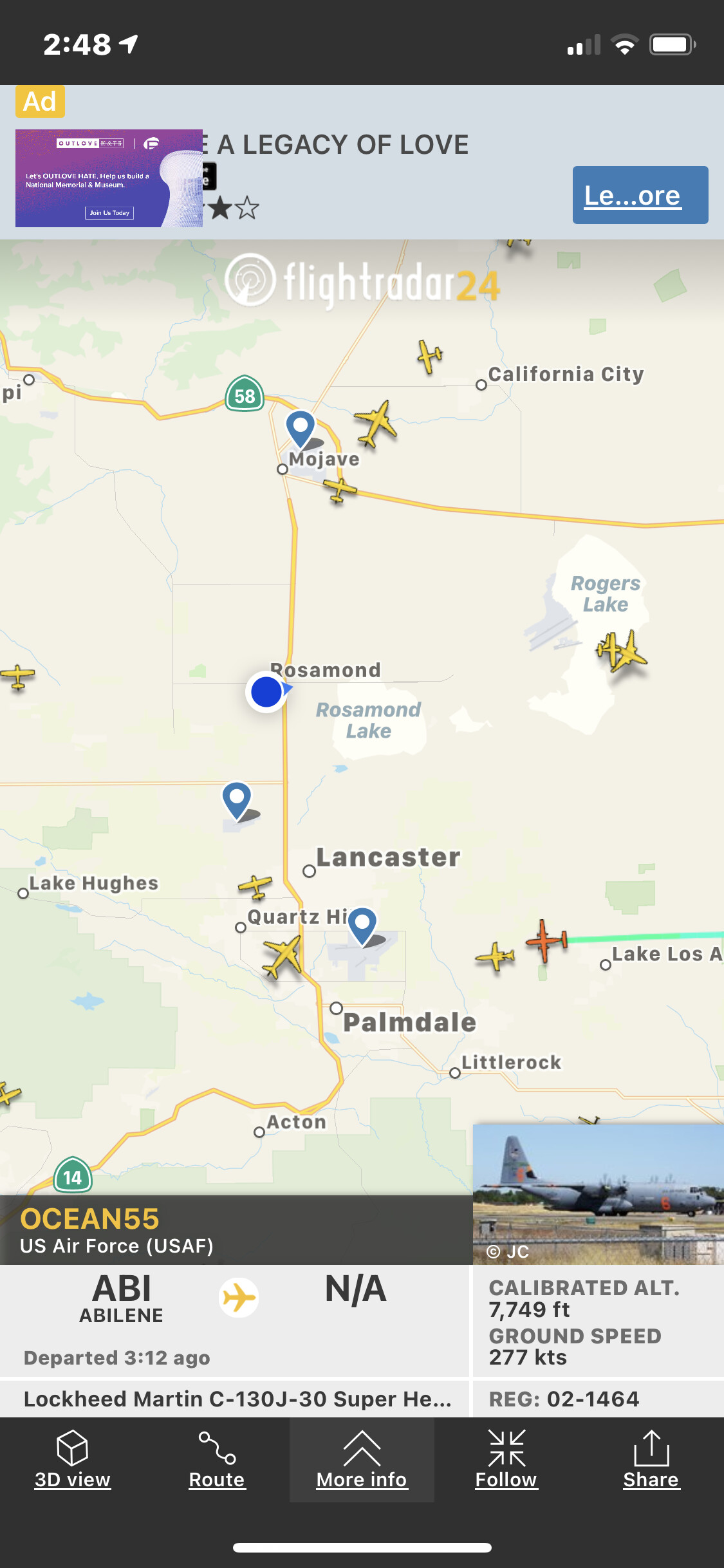Expand More info panel
Viewport: 724px width, 1568px height.
point(362,1460)
